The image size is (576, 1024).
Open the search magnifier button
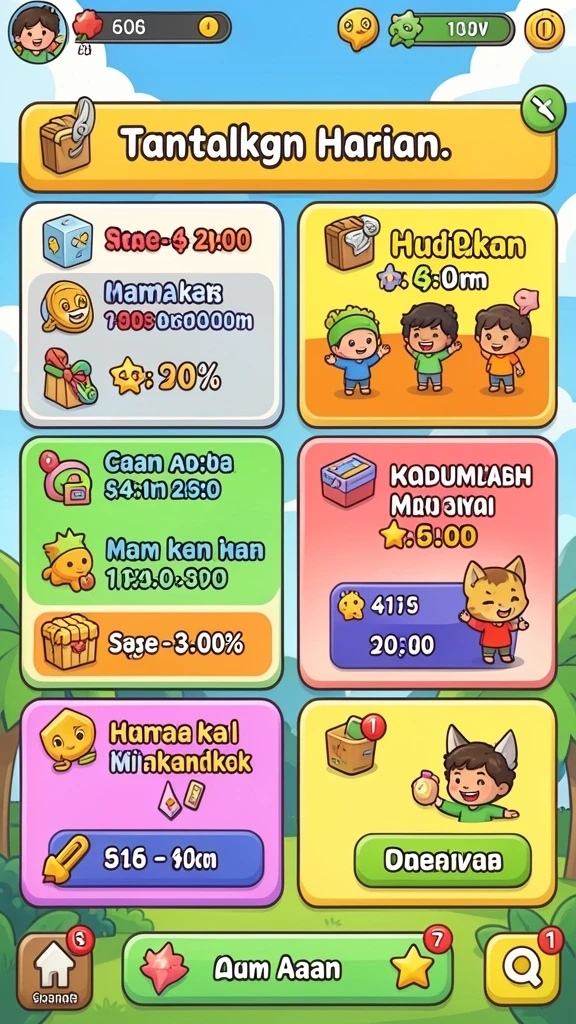pyautogui.click(x=522, y=970)
